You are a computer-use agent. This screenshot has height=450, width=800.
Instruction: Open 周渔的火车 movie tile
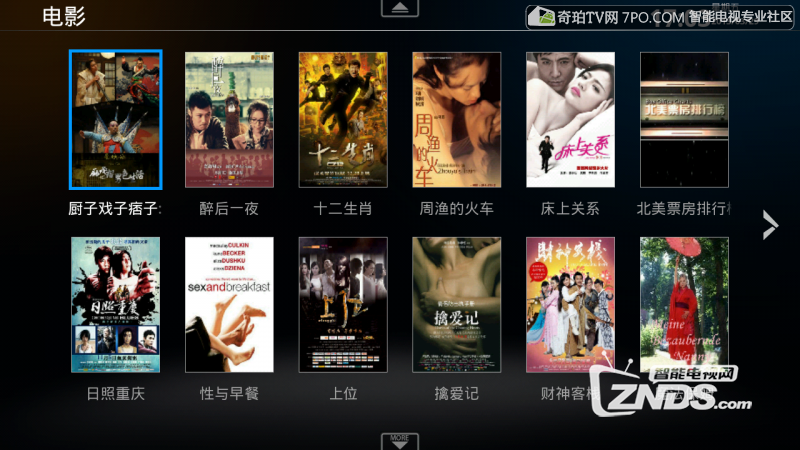pos(457,120)
